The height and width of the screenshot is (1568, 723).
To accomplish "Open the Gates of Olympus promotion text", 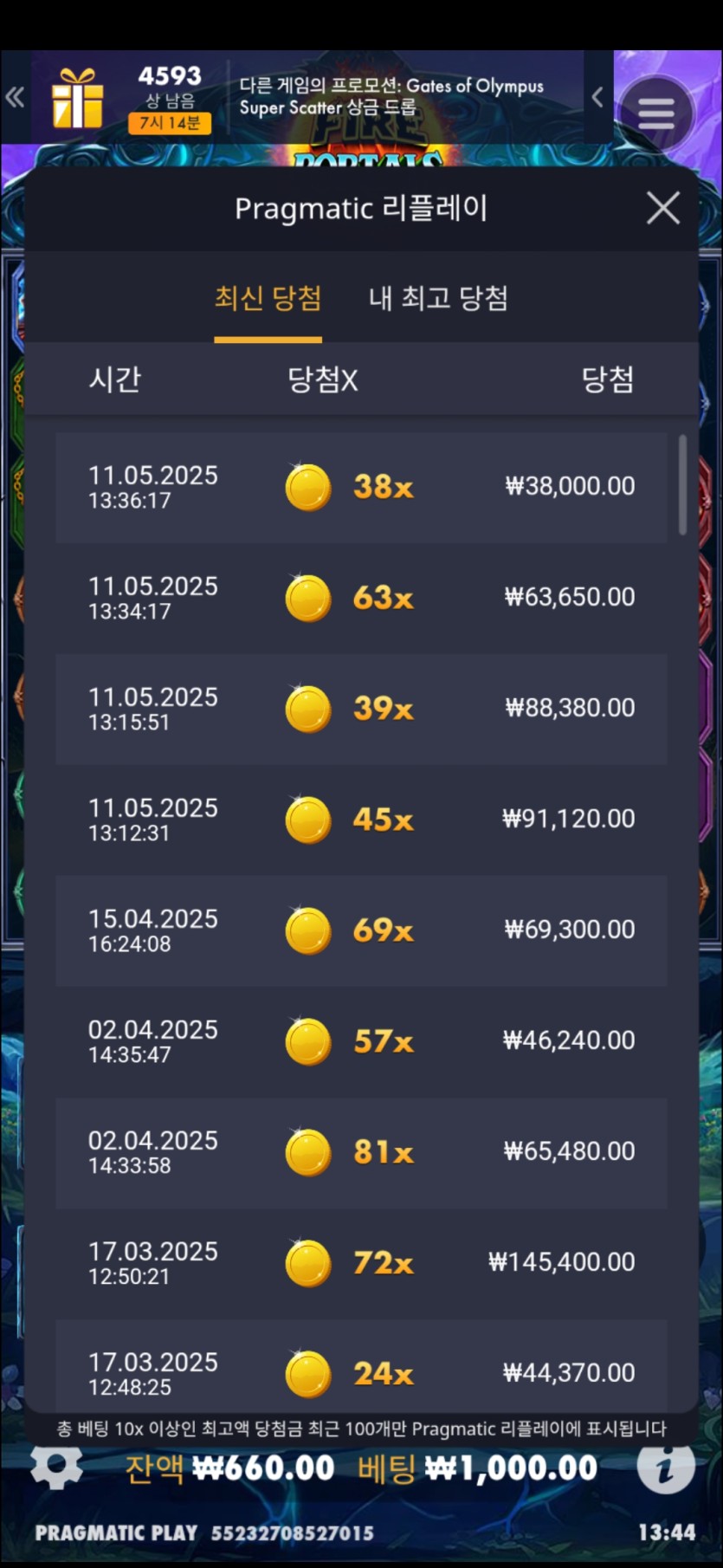I will pyautogui.click(x=391, y=97).
